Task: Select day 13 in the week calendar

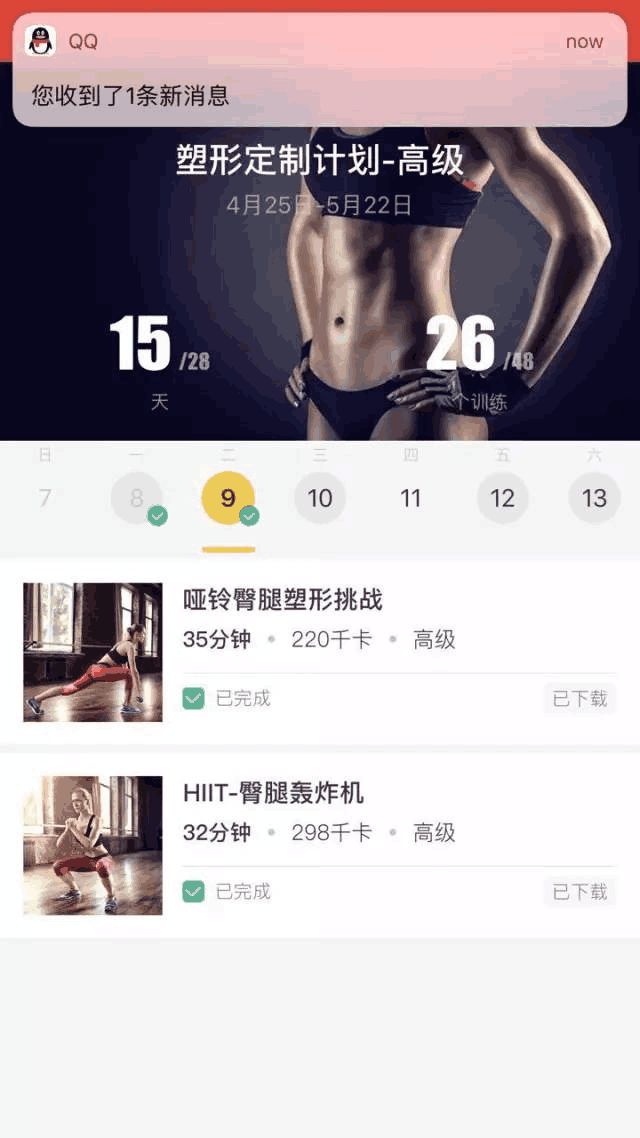Action: click(x=594, y=498)
